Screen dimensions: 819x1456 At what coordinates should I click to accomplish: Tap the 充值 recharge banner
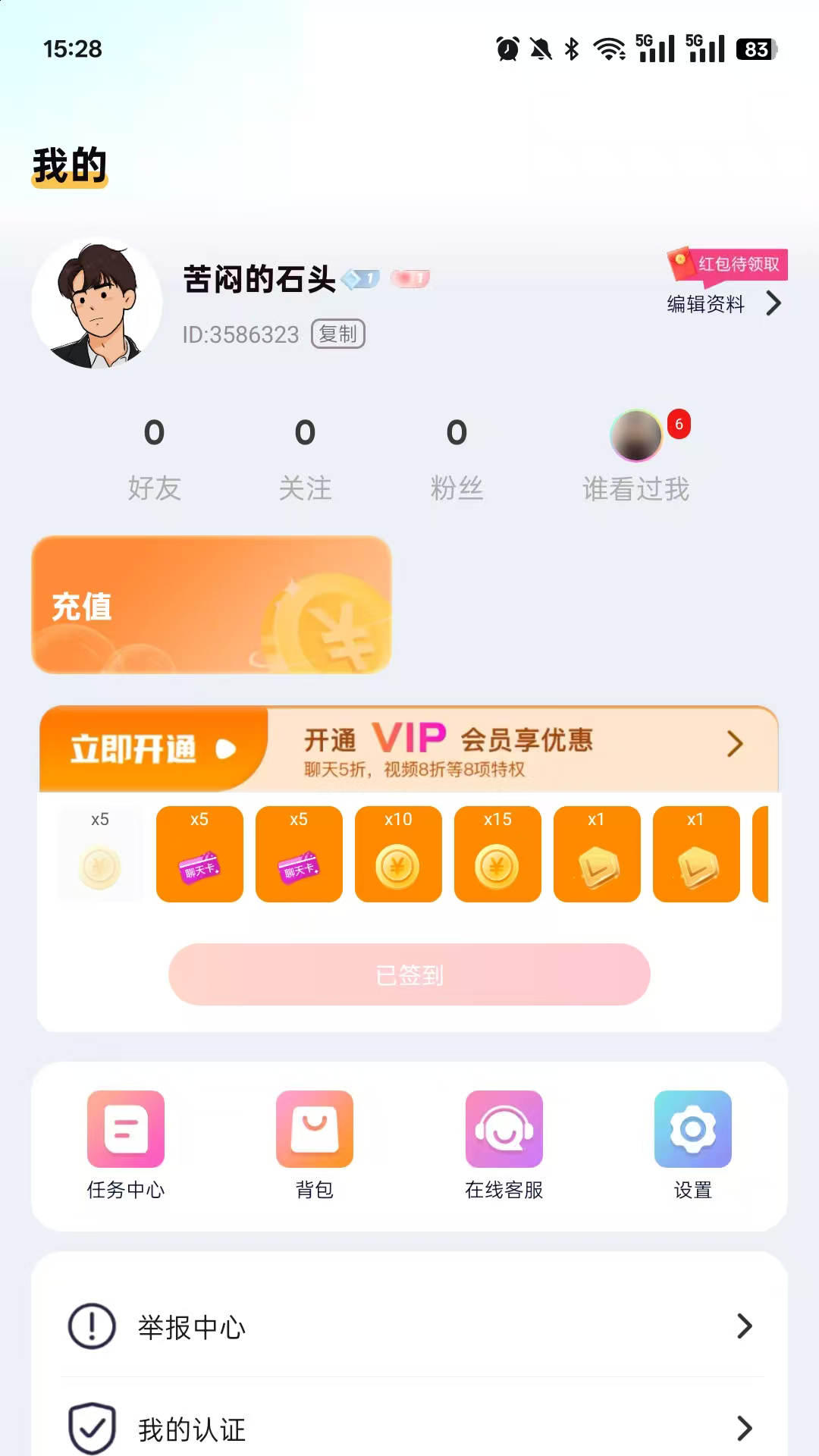pyautogui.click(x=212, y=604)
